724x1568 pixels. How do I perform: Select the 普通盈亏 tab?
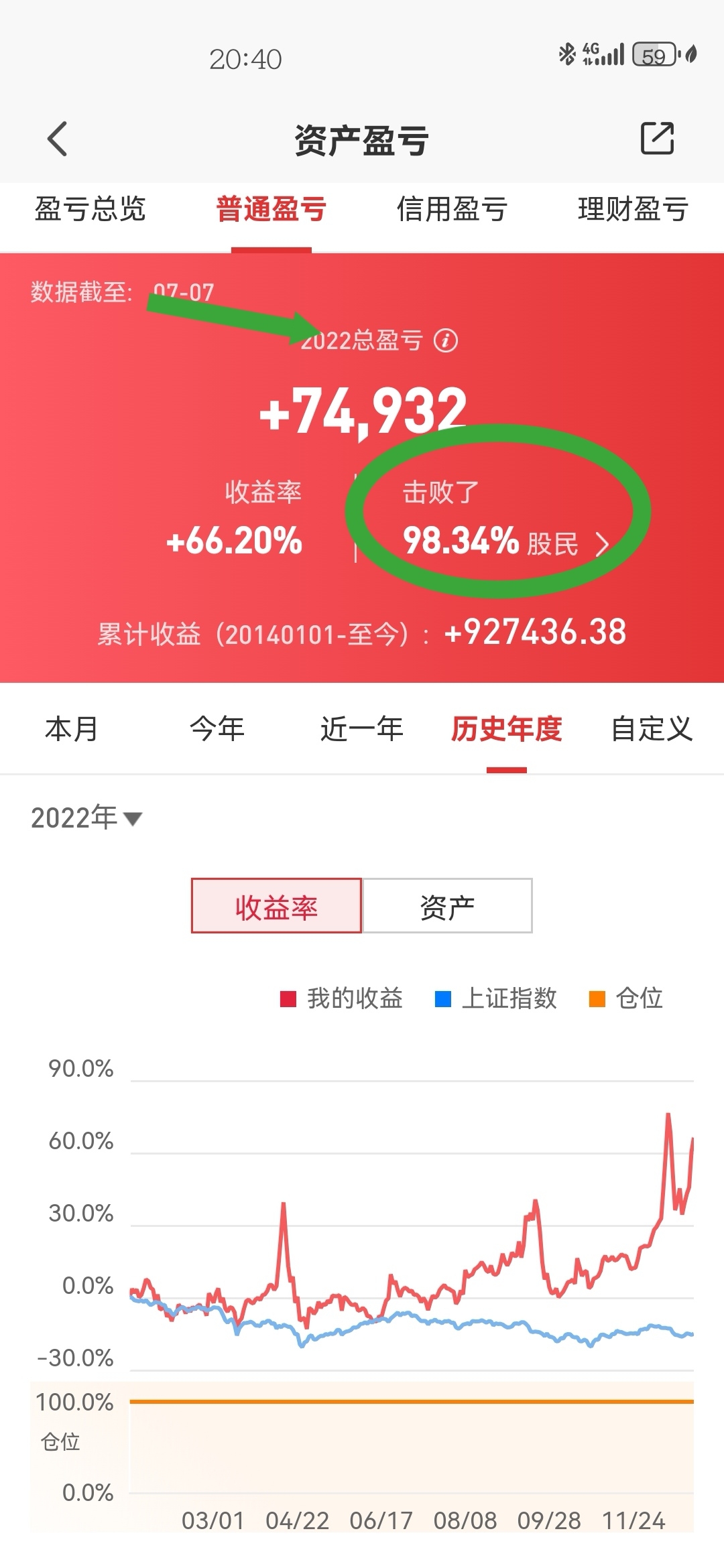[x=271, y=209]
